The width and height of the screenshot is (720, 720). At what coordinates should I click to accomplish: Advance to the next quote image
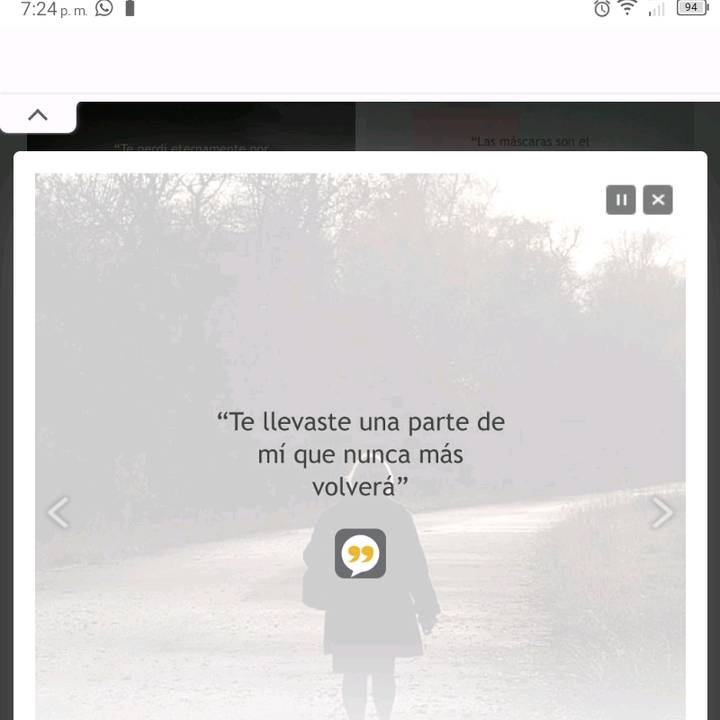[662, 512]
